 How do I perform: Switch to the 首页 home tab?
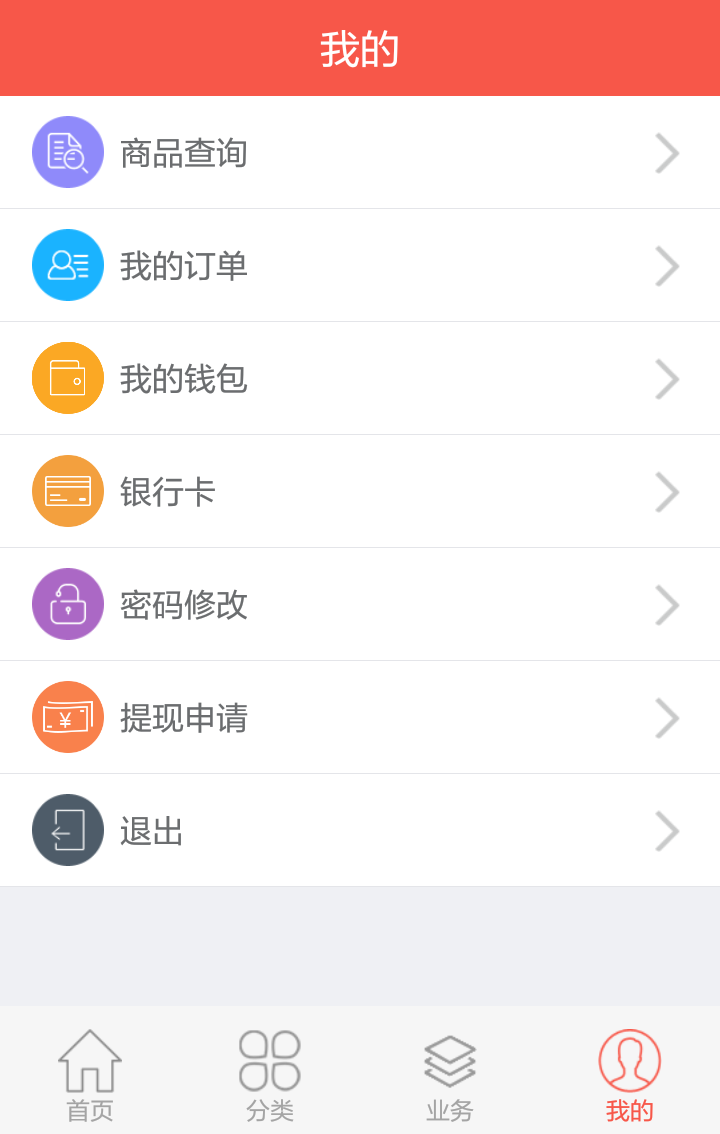(x=90, y=1075)
